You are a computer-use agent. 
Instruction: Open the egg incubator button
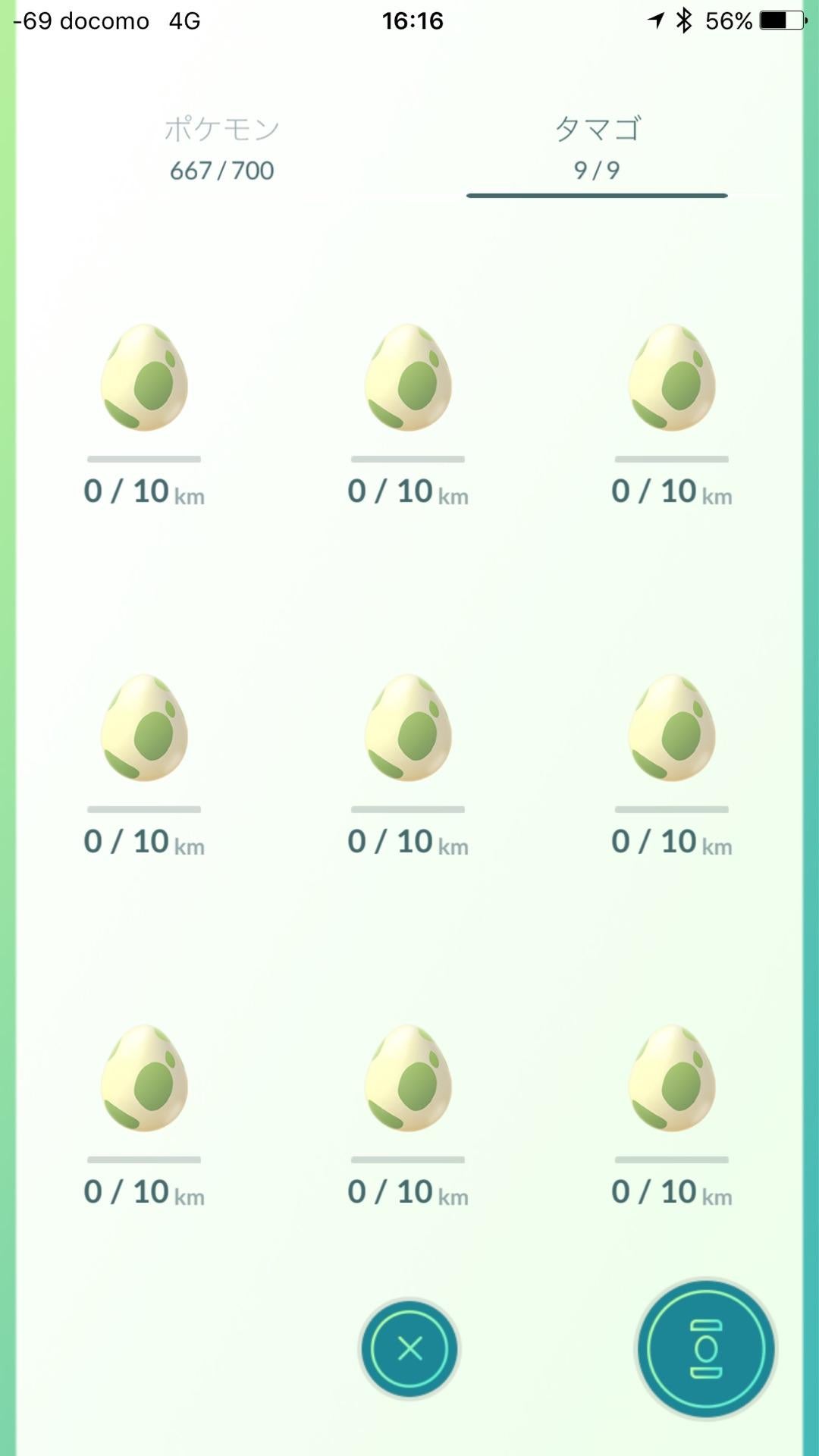click(706, 1348)
